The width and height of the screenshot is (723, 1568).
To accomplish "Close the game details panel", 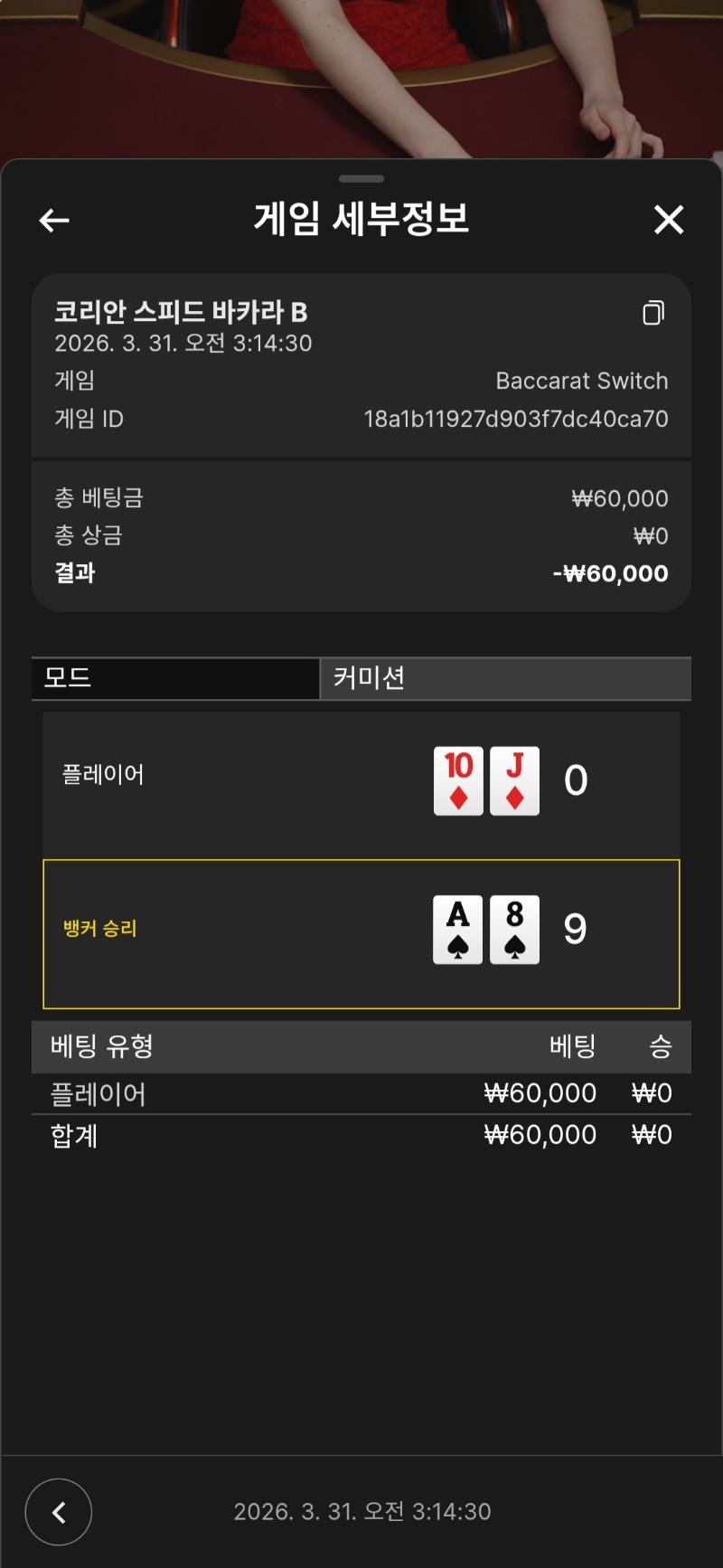I will point(669,220).
